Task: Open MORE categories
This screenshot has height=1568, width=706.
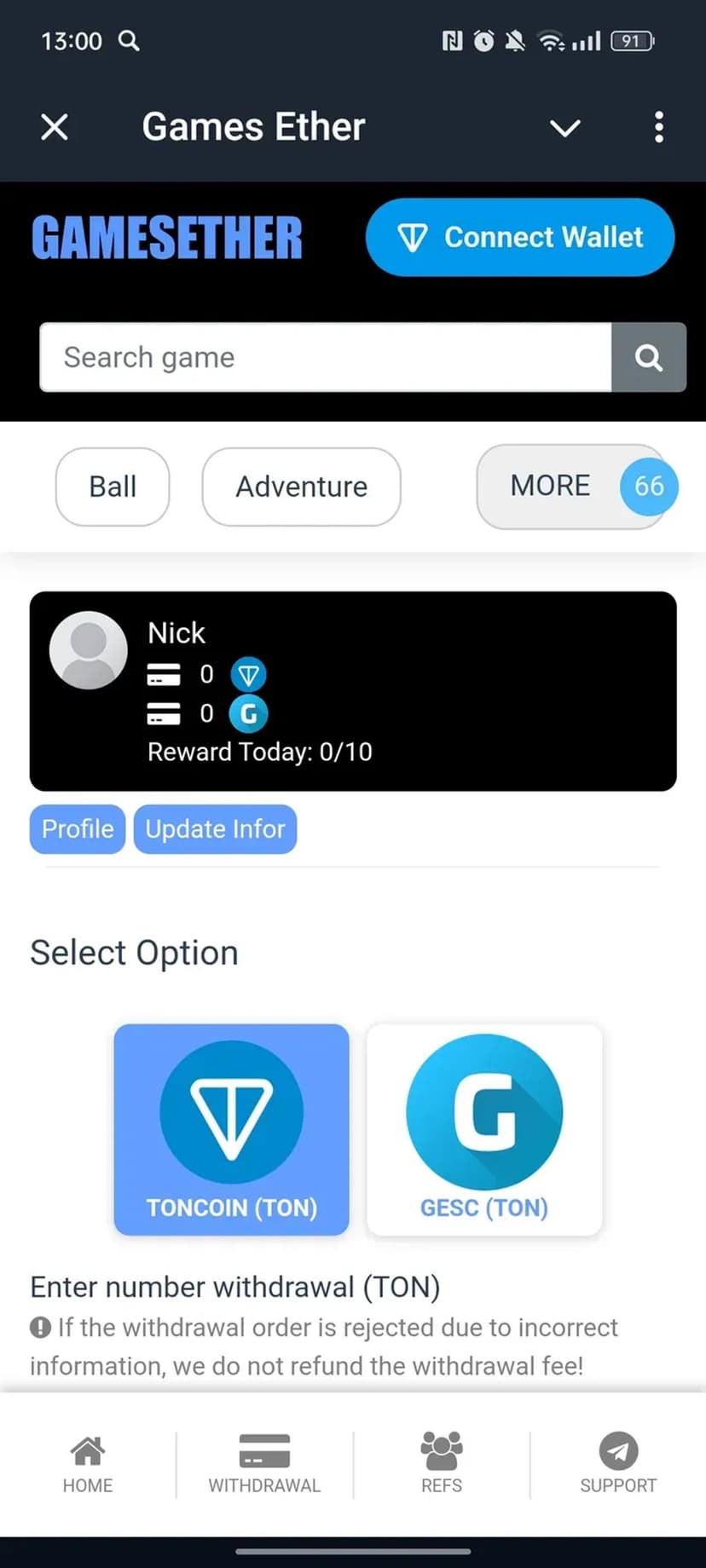Action: (x=575, y=487)
